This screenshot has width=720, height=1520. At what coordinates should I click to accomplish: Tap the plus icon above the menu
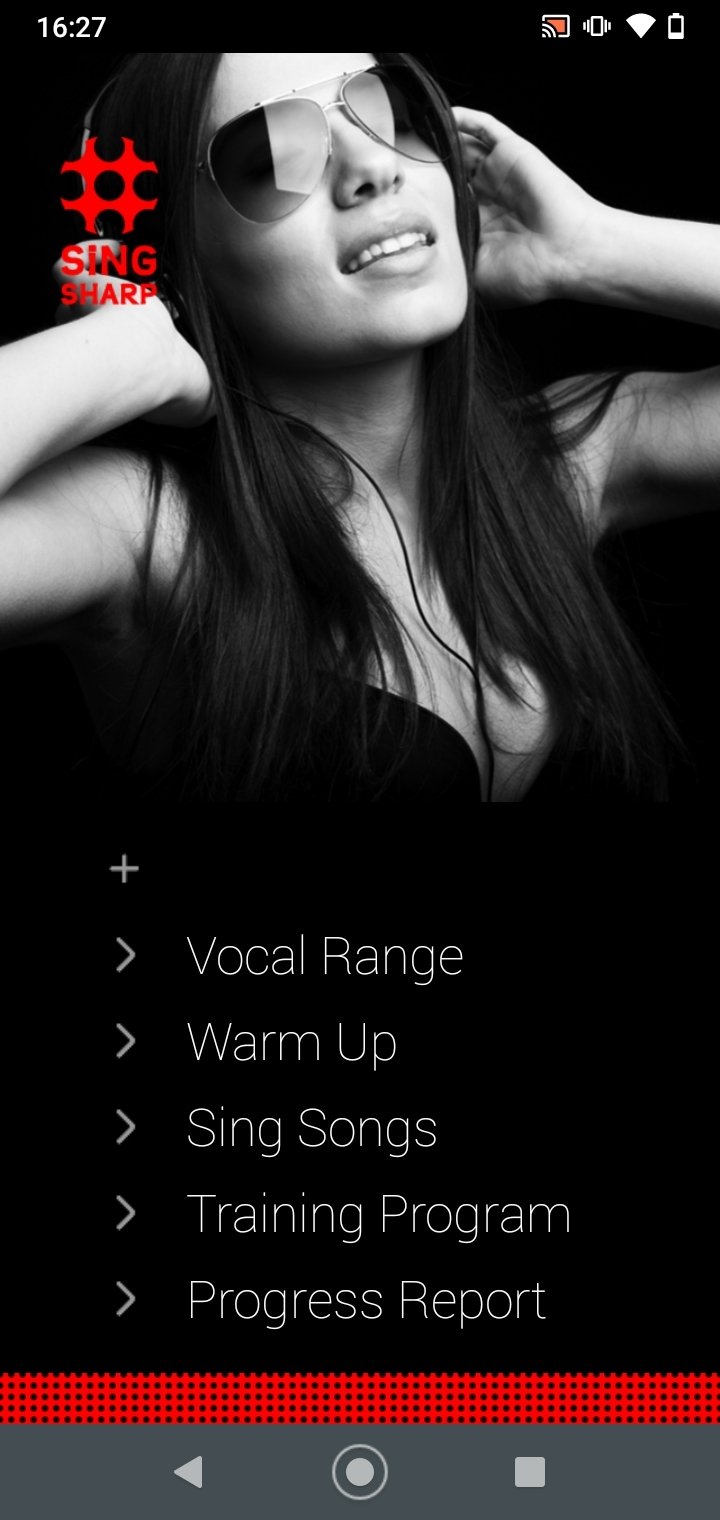124,869
